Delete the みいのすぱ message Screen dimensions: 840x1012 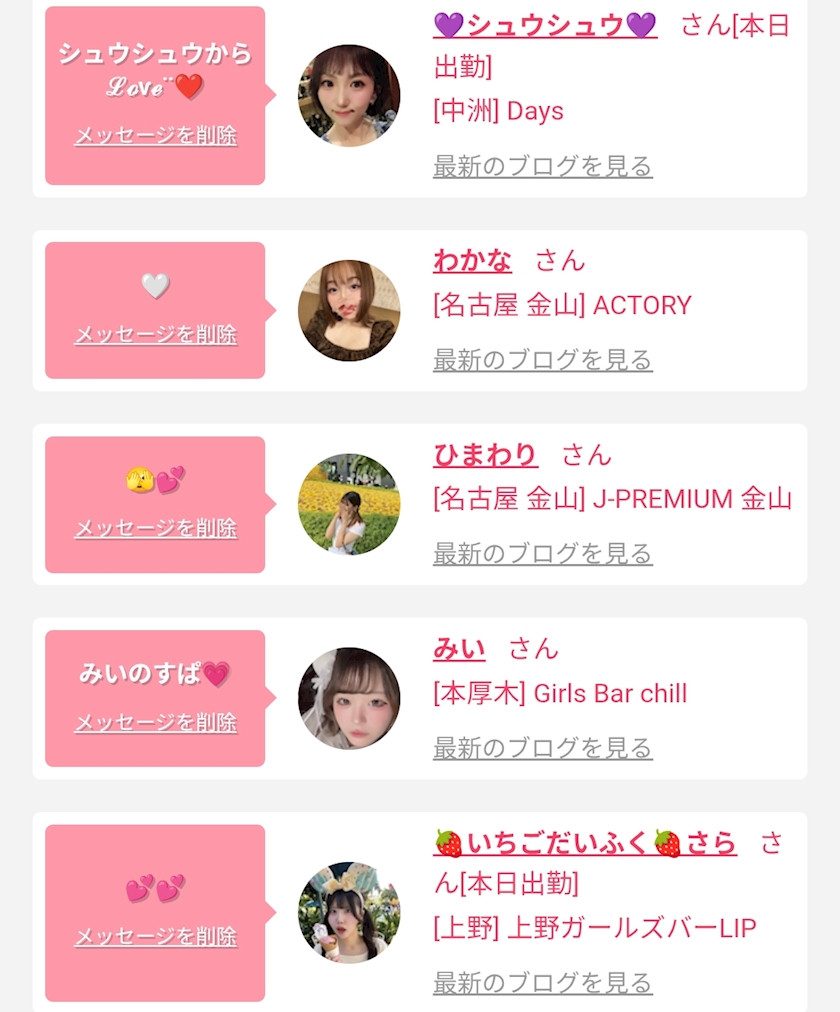pos(156,722)
